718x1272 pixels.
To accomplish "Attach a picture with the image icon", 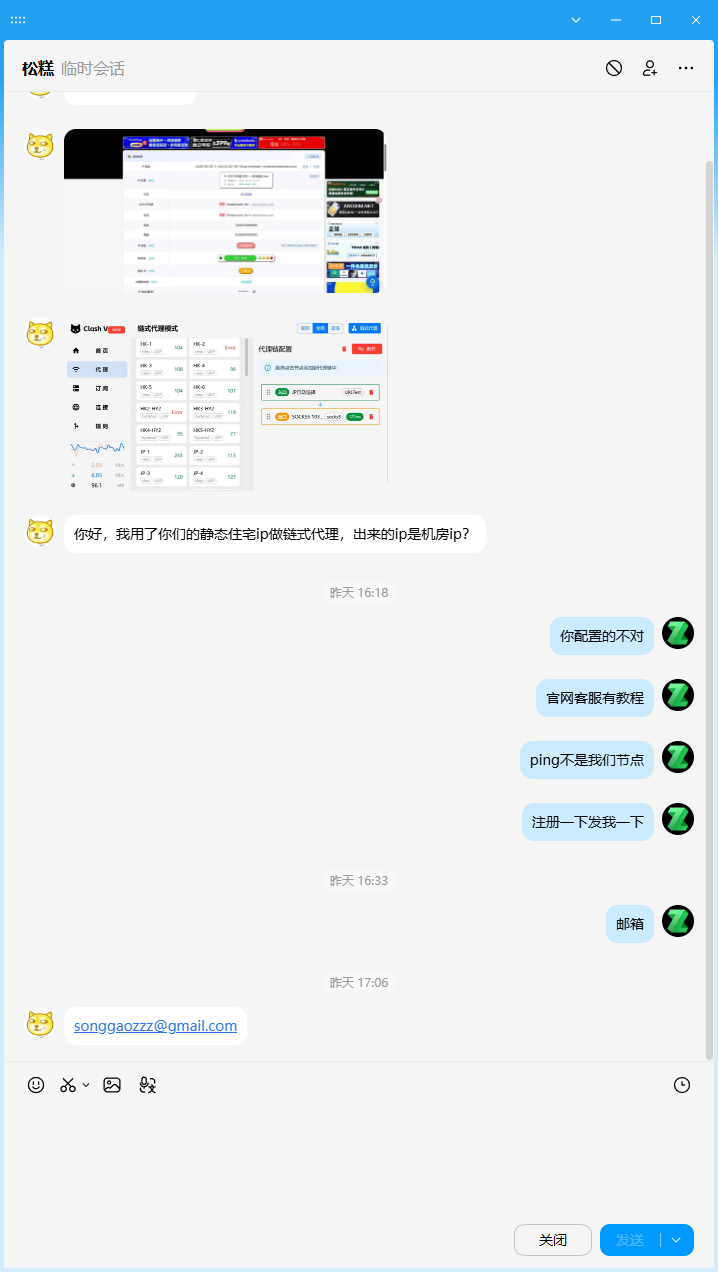I will pyautogui.click(x=112, y=1084).
